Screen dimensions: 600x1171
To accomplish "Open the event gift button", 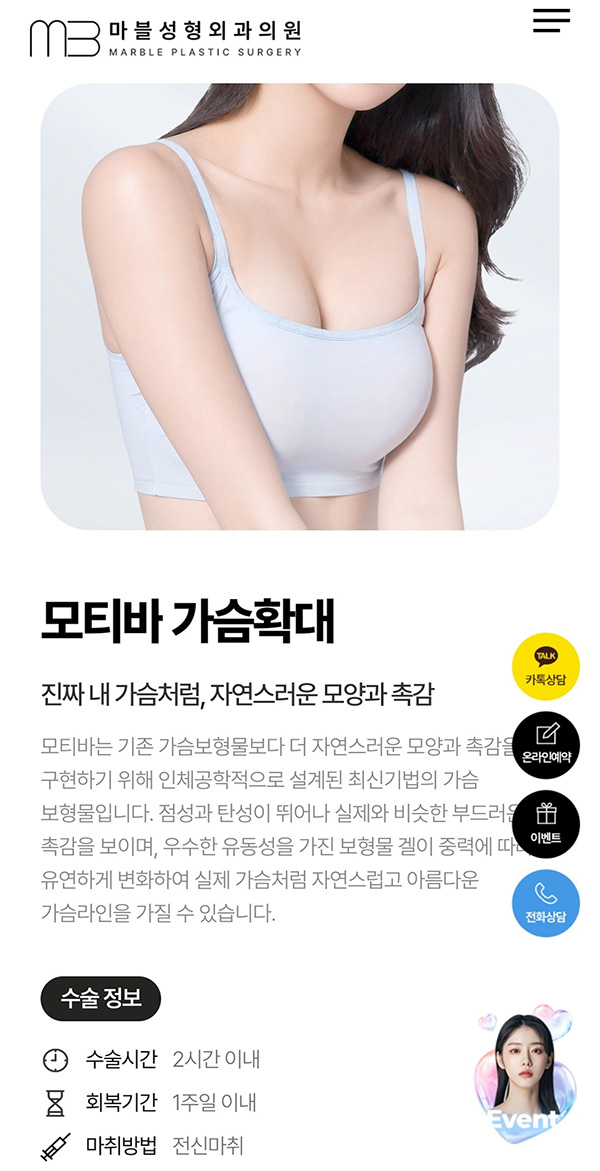I will [x=545, y=824].
